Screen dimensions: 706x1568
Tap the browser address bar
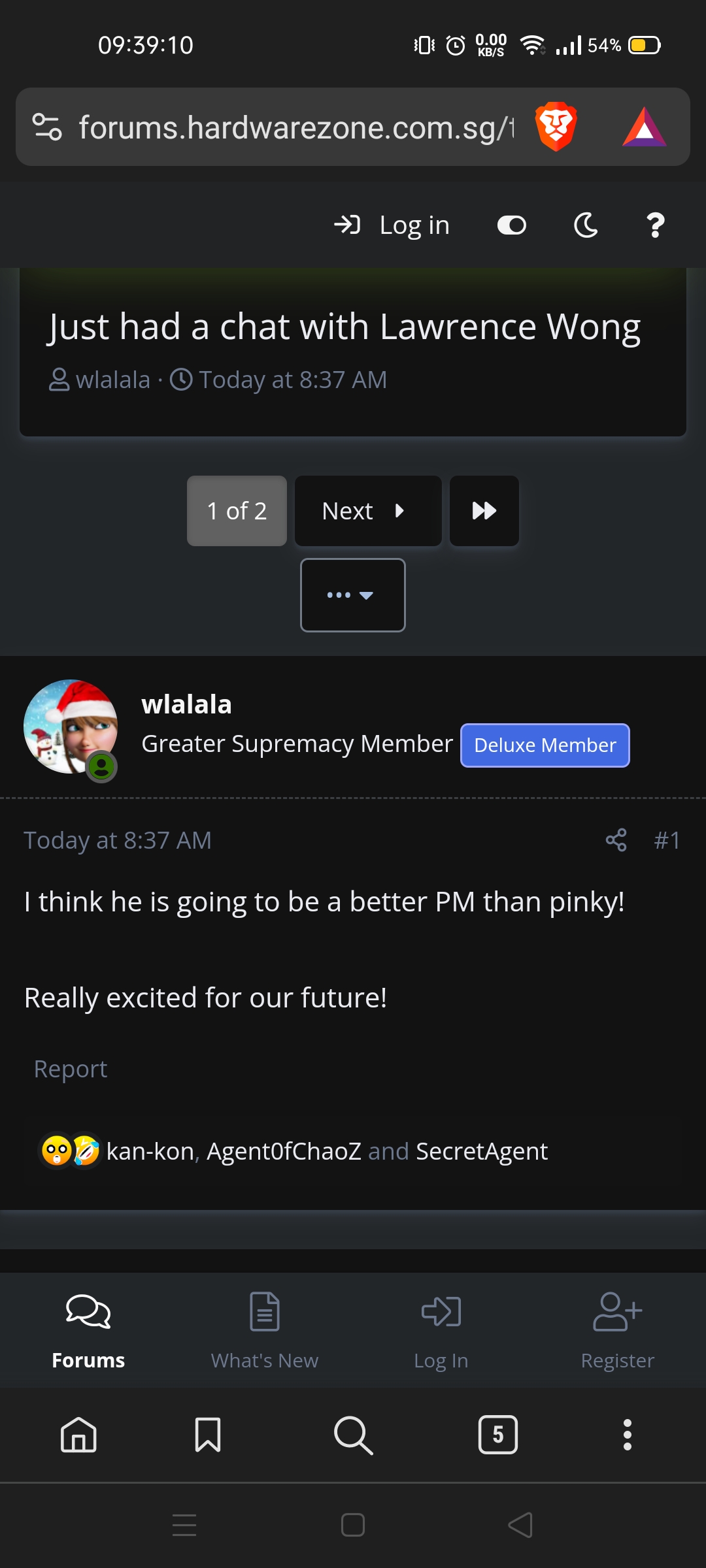(294, 127)
